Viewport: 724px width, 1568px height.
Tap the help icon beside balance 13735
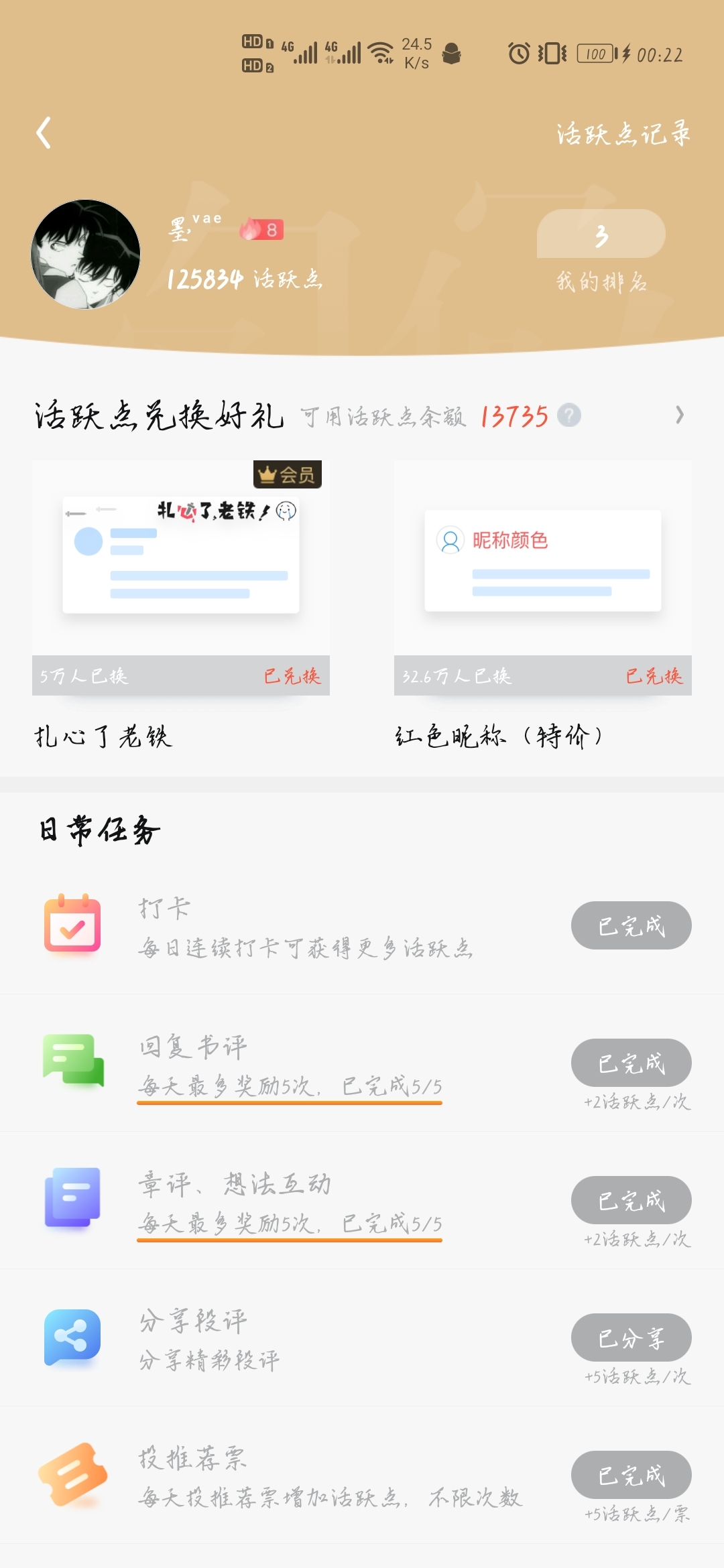pyautogui.click(x=569, y=415)
